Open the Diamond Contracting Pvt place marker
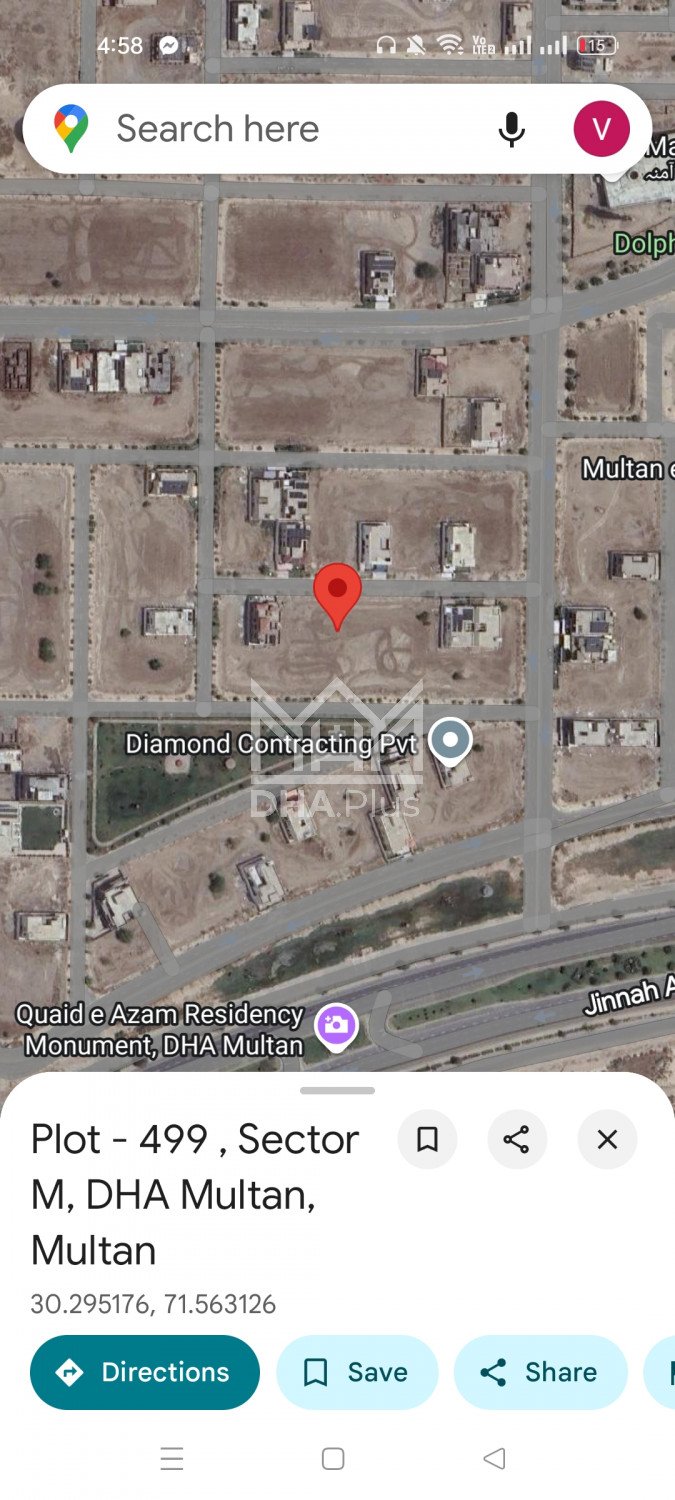The image size is (675, 1500). [450, 741]
